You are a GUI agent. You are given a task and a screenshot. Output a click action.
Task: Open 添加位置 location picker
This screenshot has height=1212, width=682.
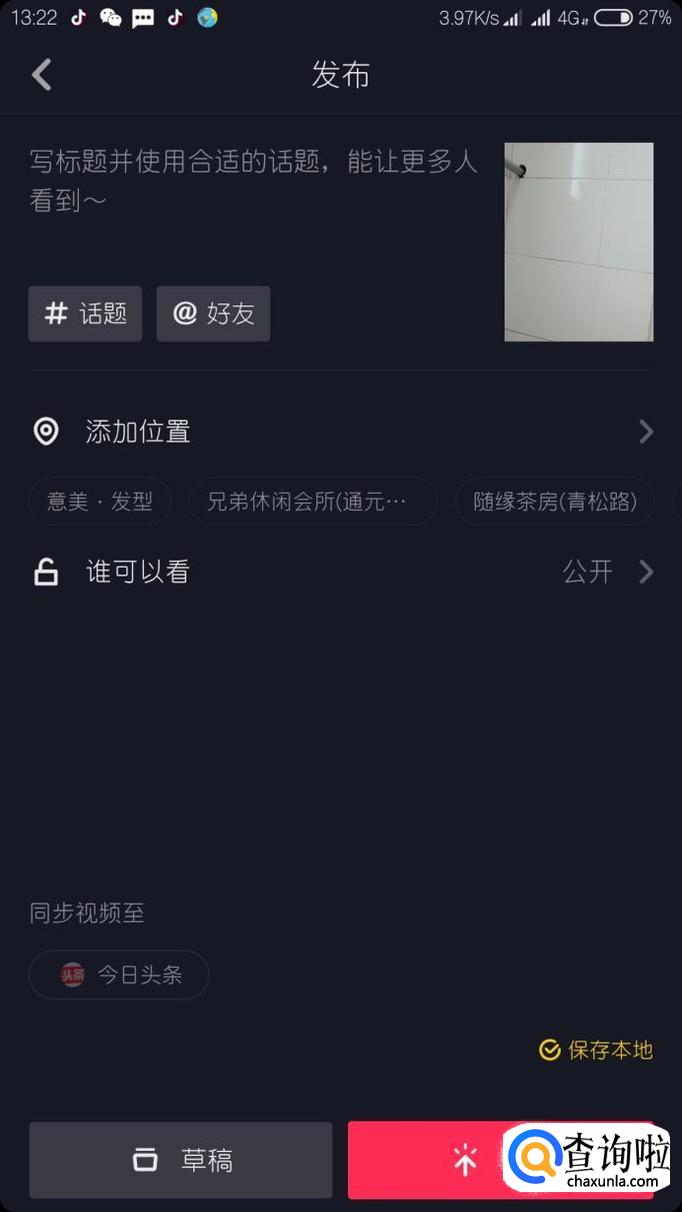click(x=340, y=432)
